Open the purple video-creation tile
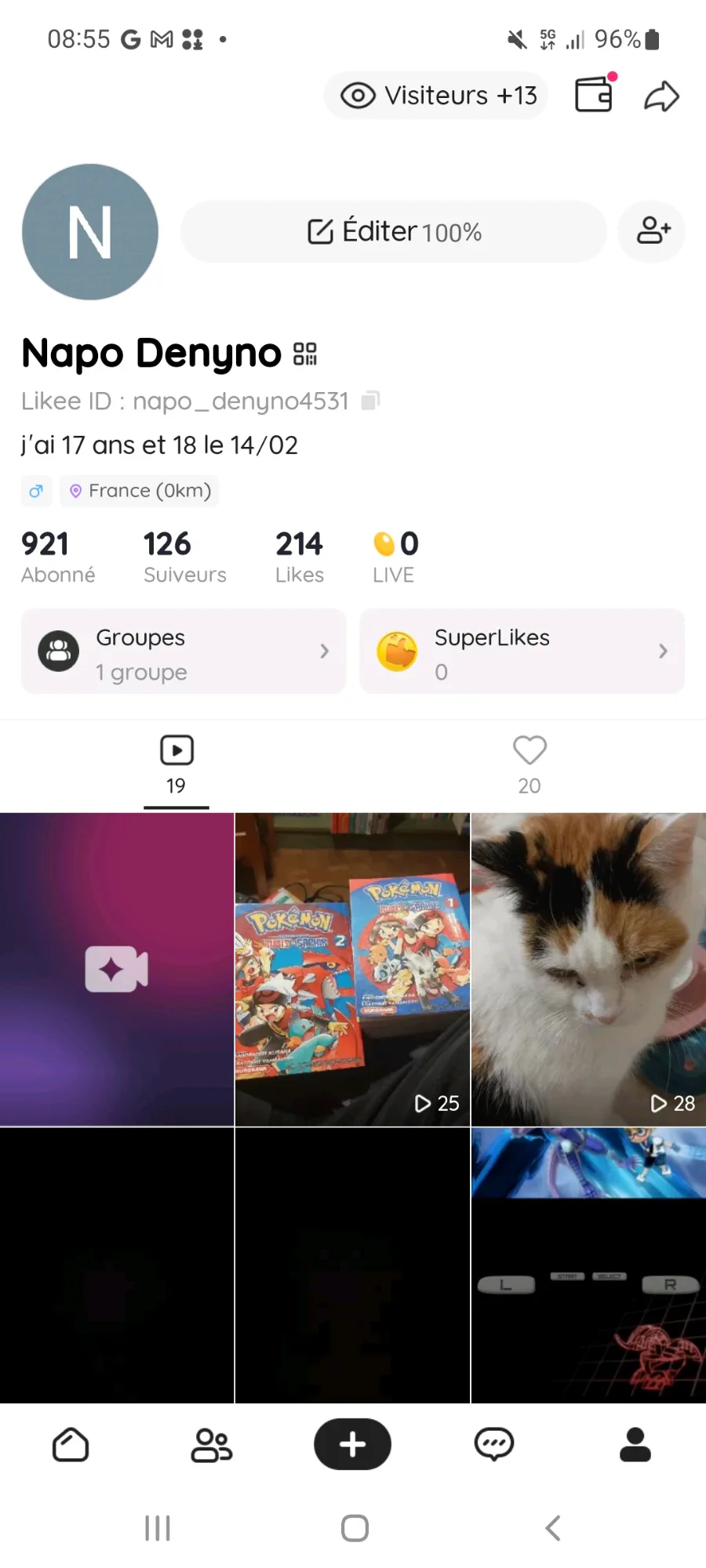The height and width of the screenshot is (1568, 706). coord(117,969)
